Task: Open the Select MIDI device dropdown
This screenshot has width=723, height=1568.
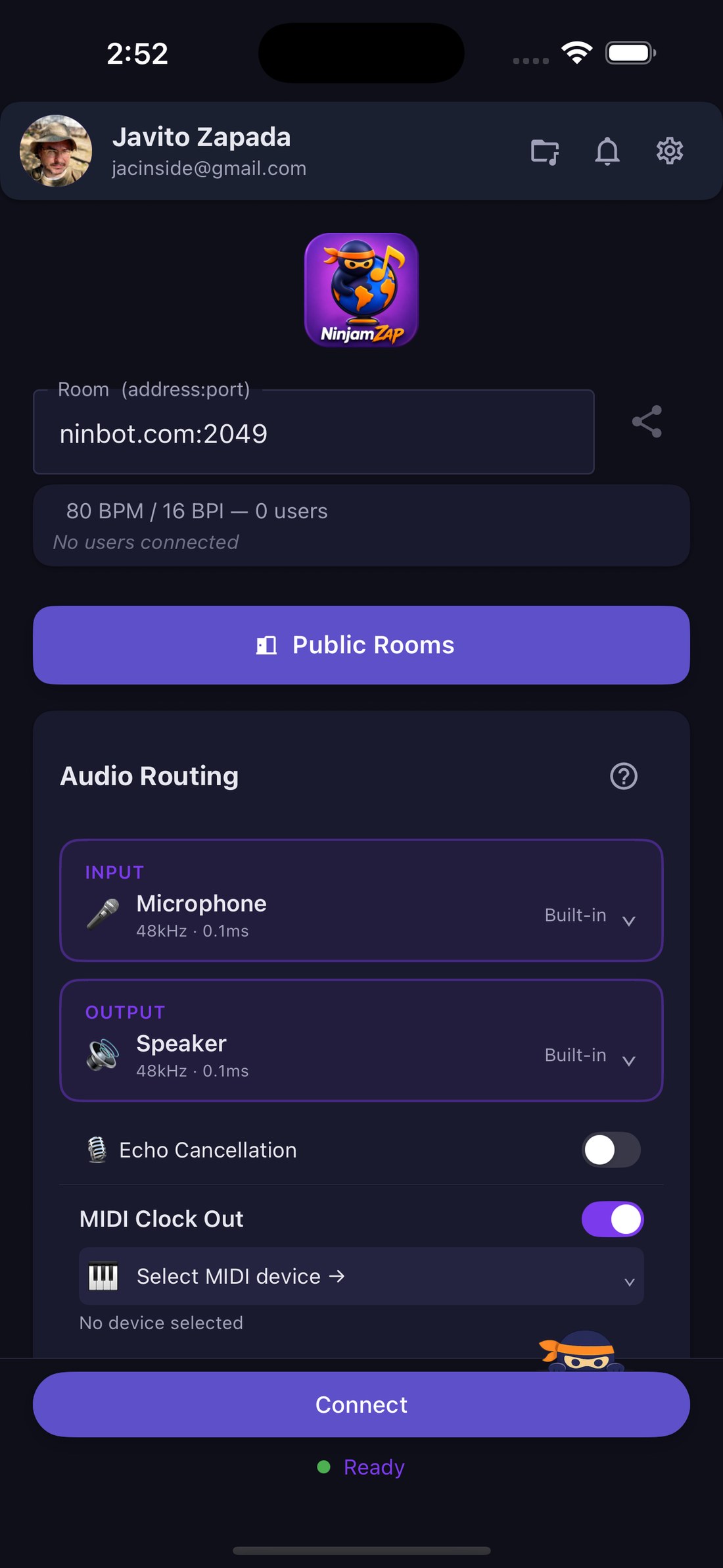Action: coord(361,1276)
